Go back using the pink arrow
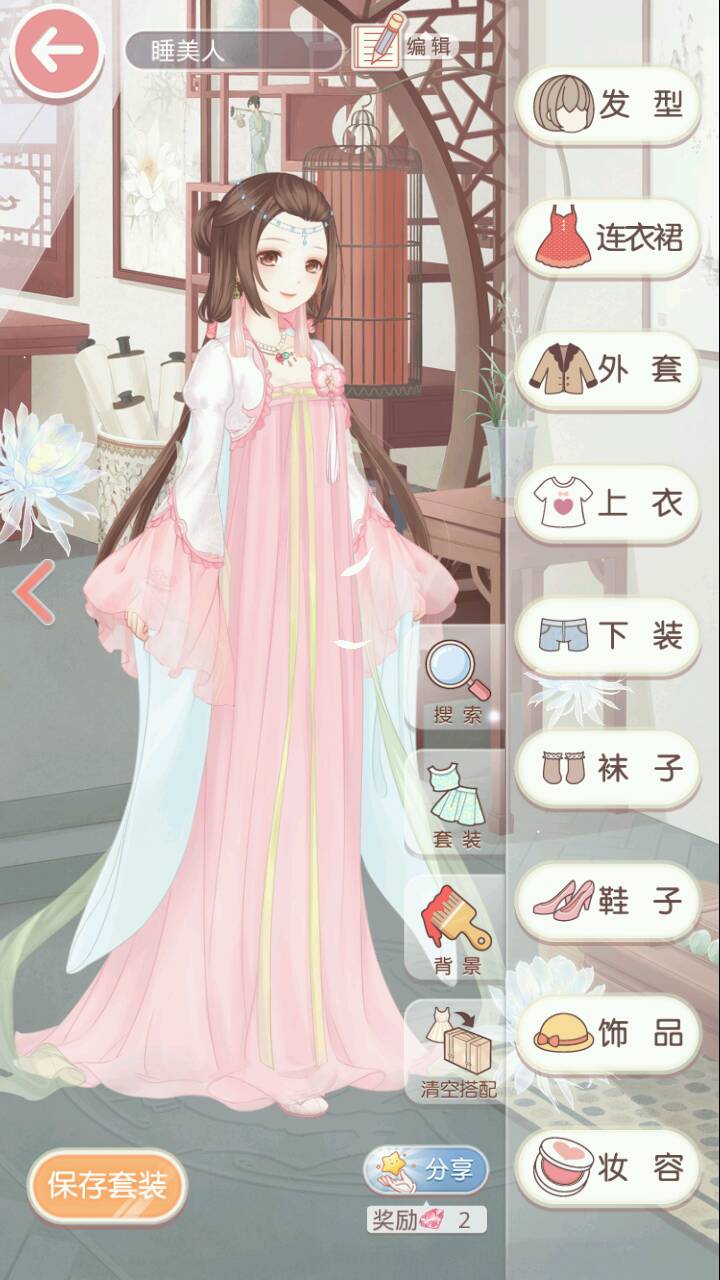Image resolution: width=720 pixels, height=1280 pixels. tap(56, 50)
